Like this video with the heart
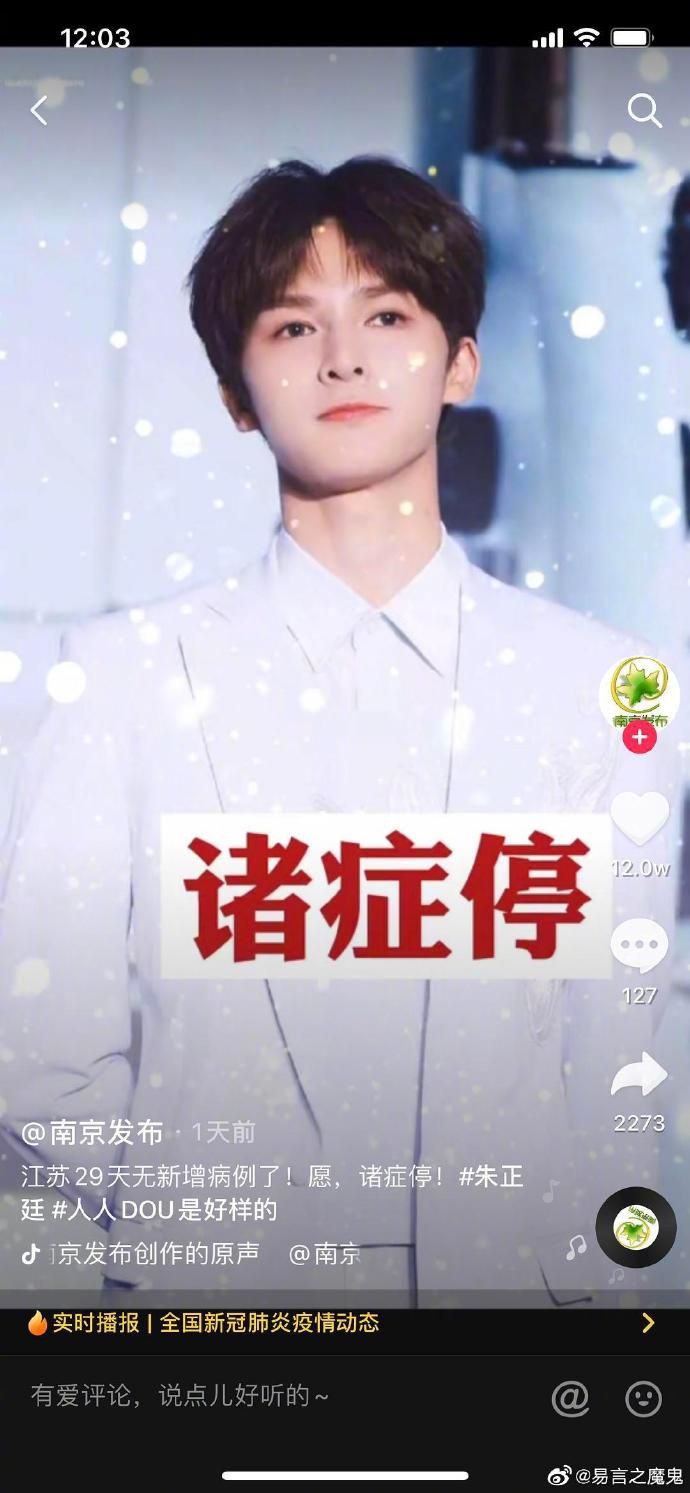This screenshot has height=1493, width=690. pyautogui.click(x=639, y=818)
